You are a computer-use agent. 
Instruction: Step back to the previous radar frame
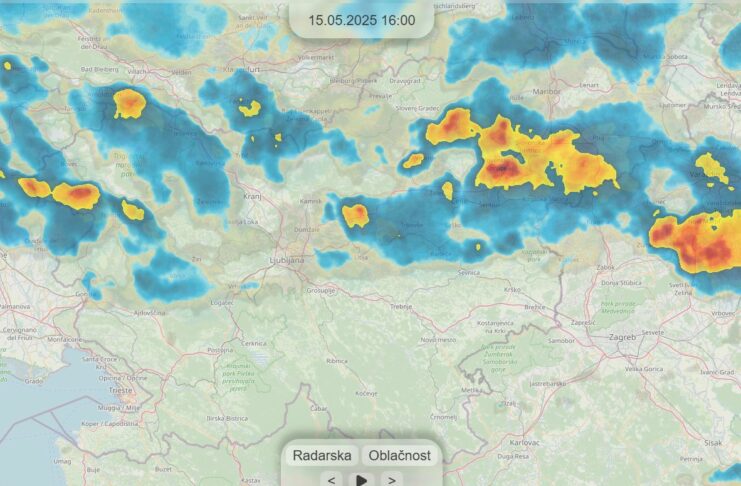pos(332,480)
